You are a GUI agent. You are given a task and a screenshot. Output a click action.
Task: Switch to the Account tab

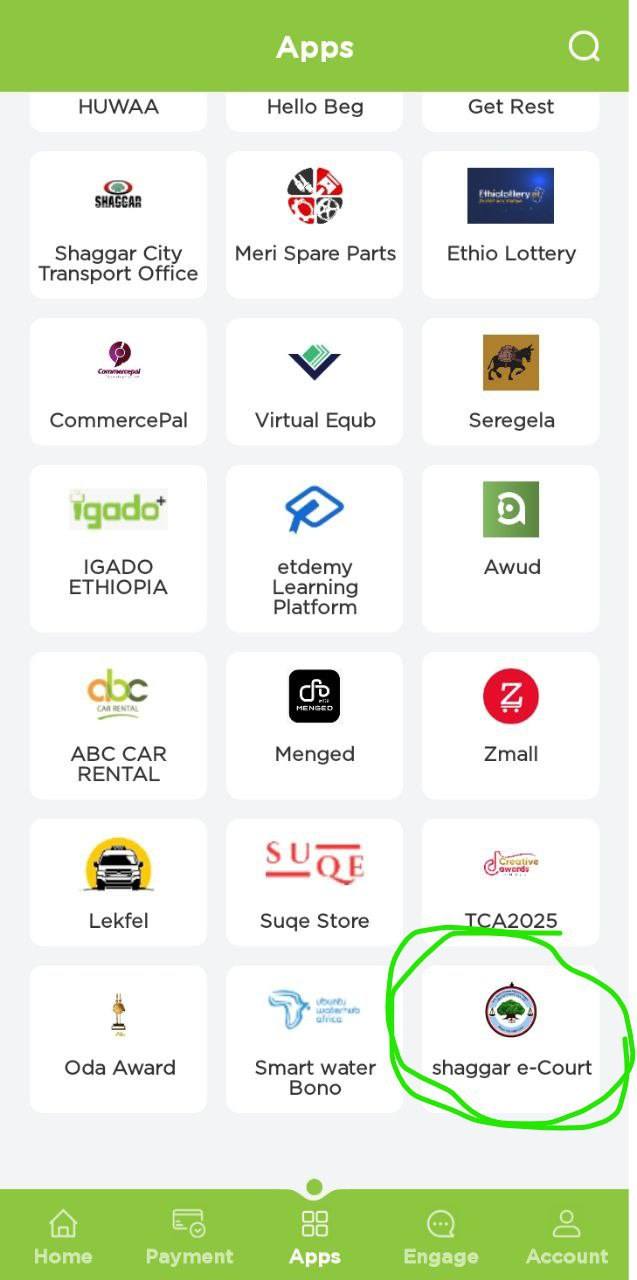(567, 1237)
